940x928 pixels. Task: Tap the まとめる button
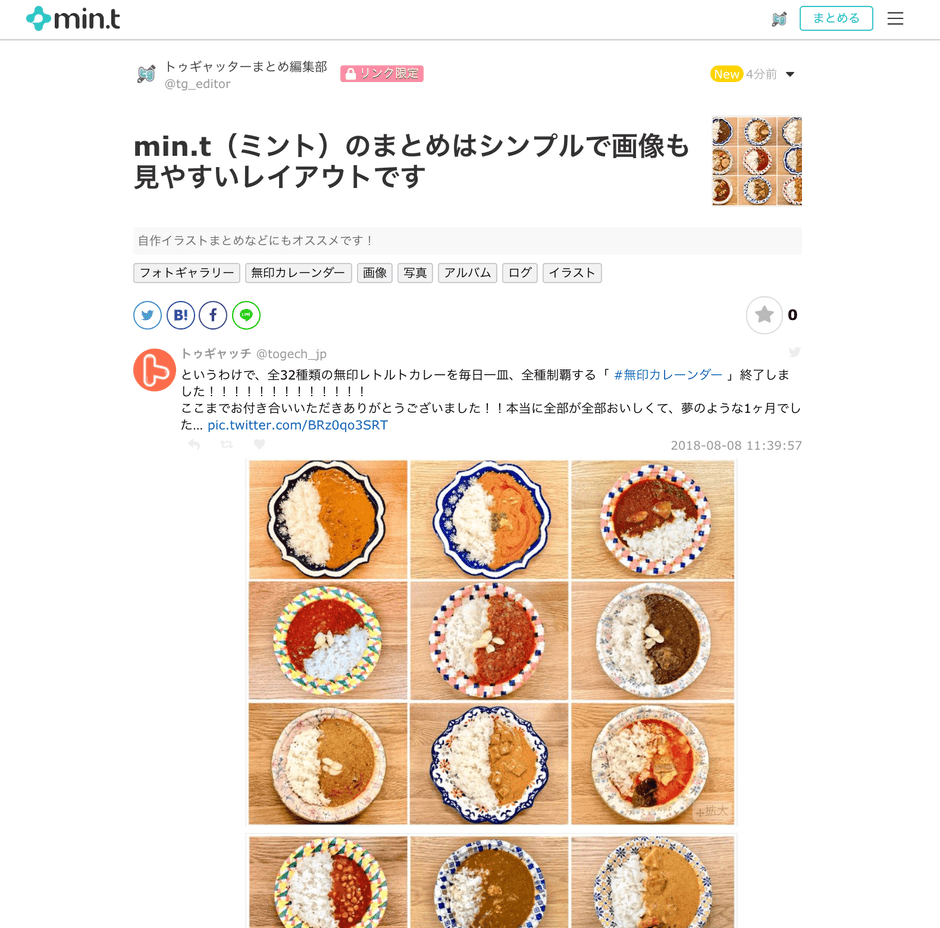point(836,19)
